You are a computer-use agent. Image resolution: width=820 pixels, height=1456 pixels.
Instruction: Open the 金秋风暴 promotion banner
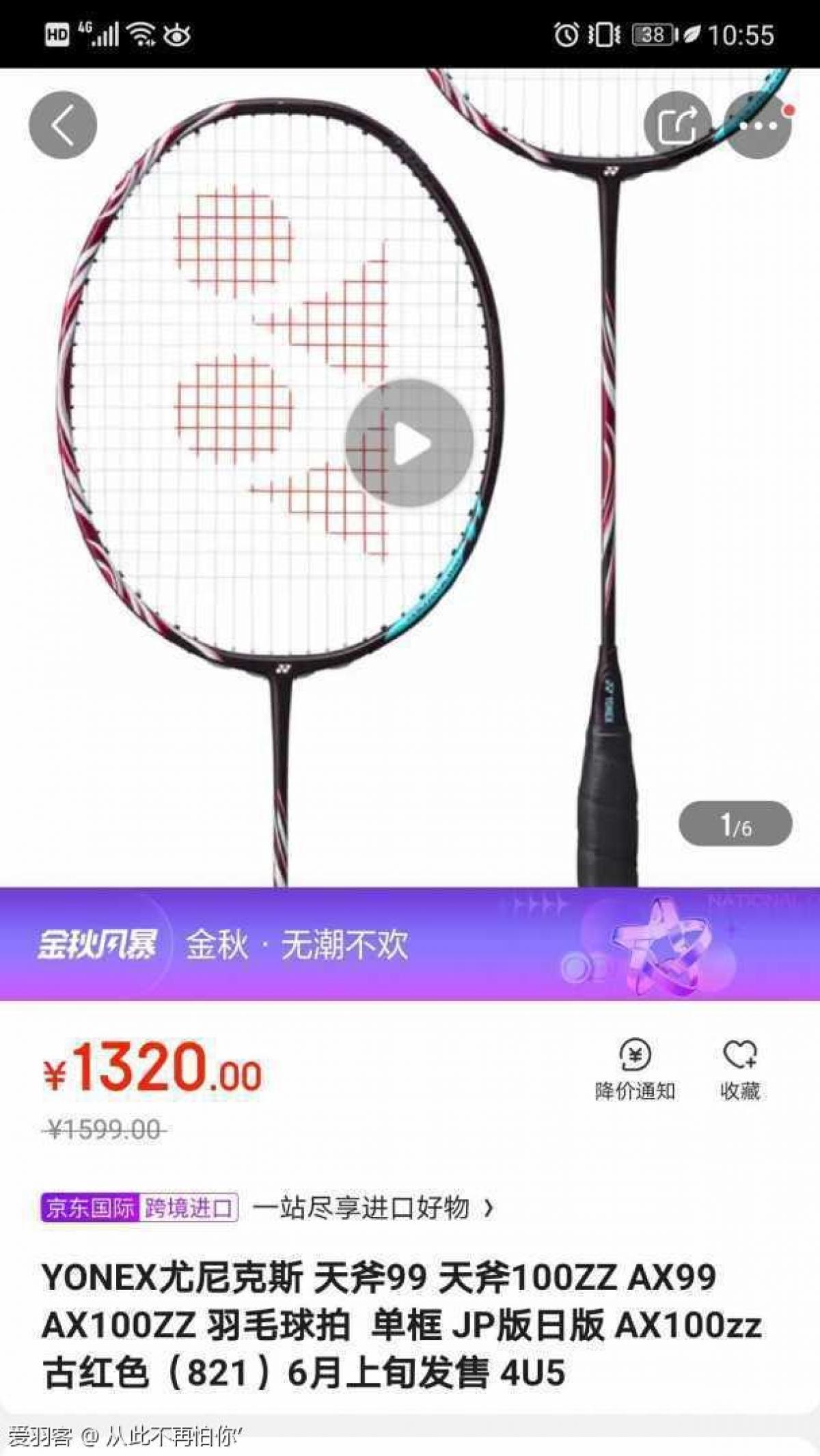point(410,944)
